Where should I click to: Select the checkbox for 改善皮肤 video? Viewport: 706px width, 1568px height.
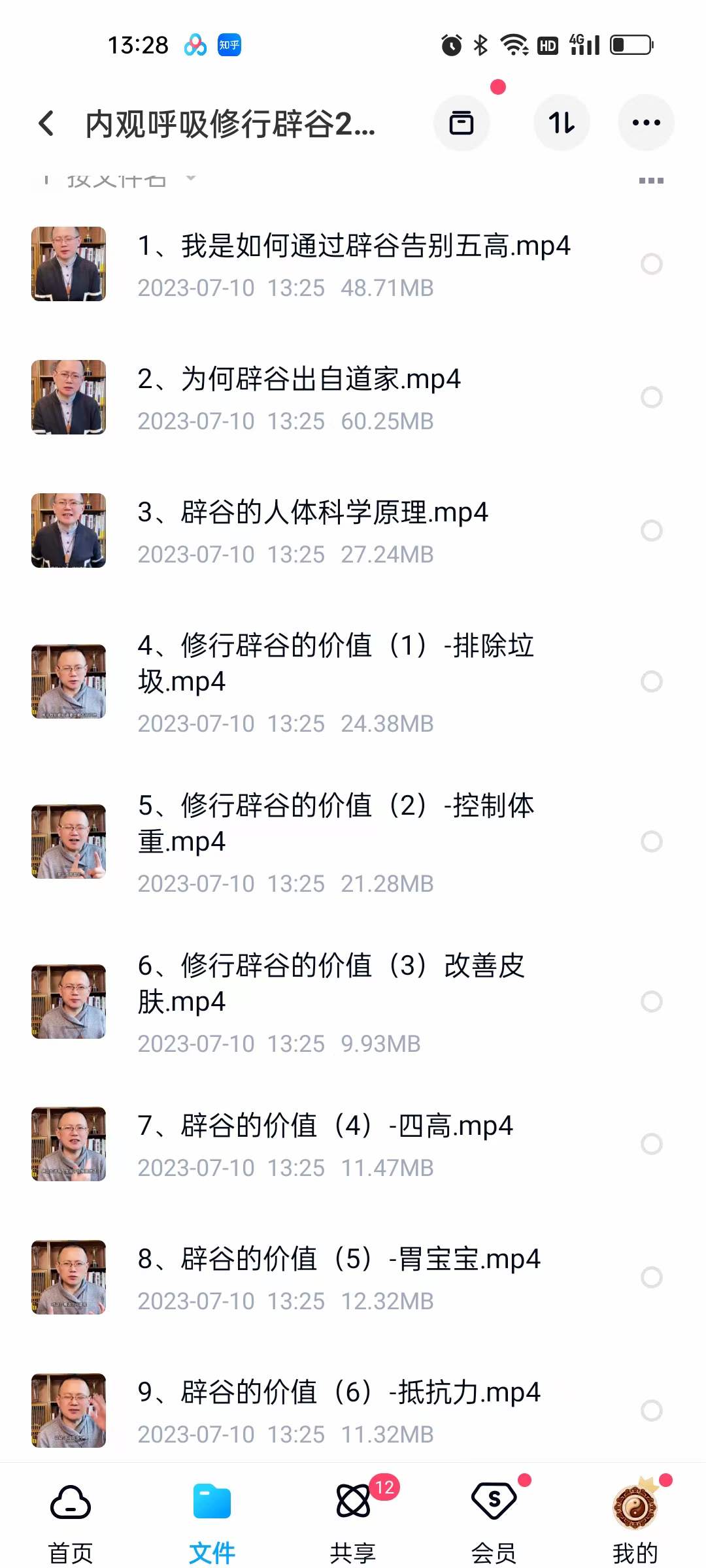(650, 1000)
